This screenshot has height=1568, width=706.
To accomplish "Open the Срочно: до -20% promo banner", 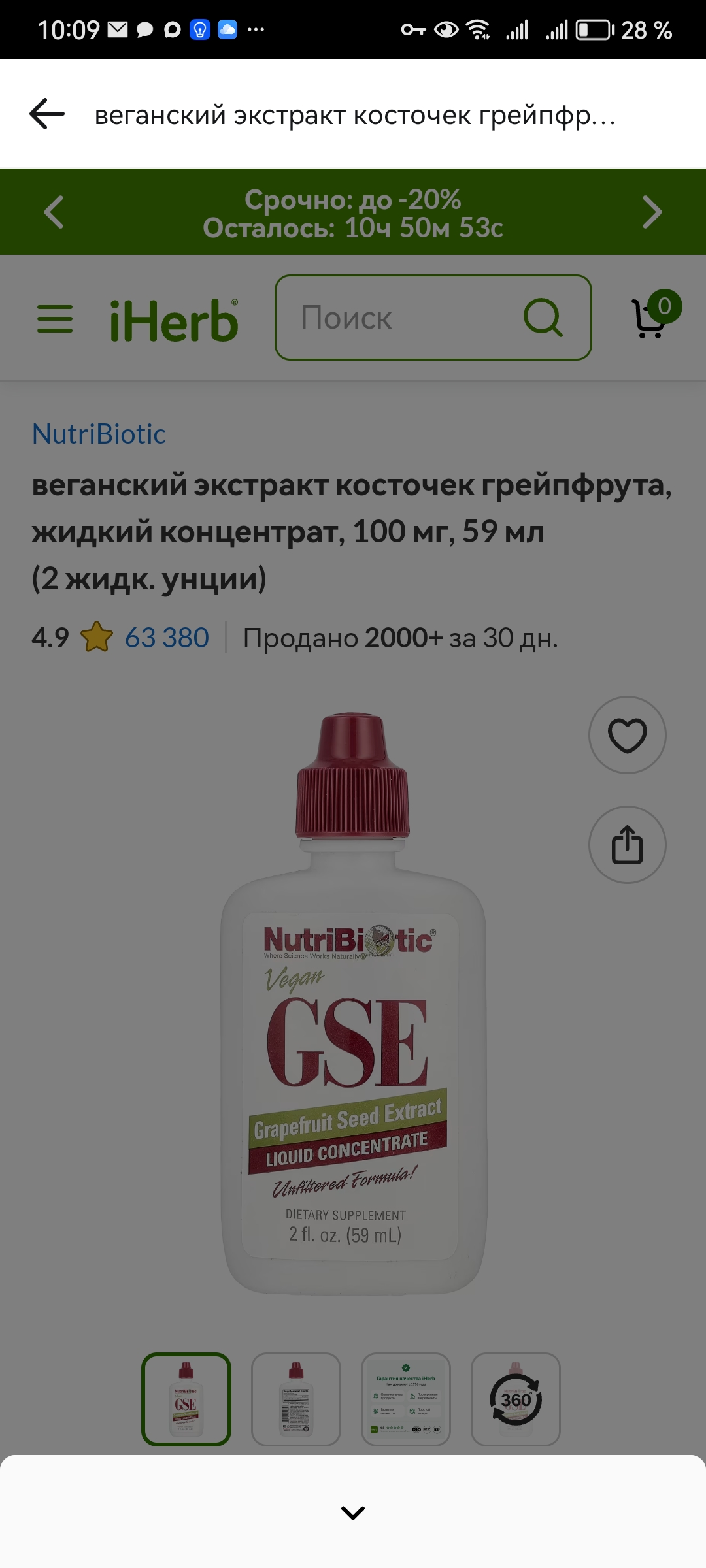I will point(353,212).
